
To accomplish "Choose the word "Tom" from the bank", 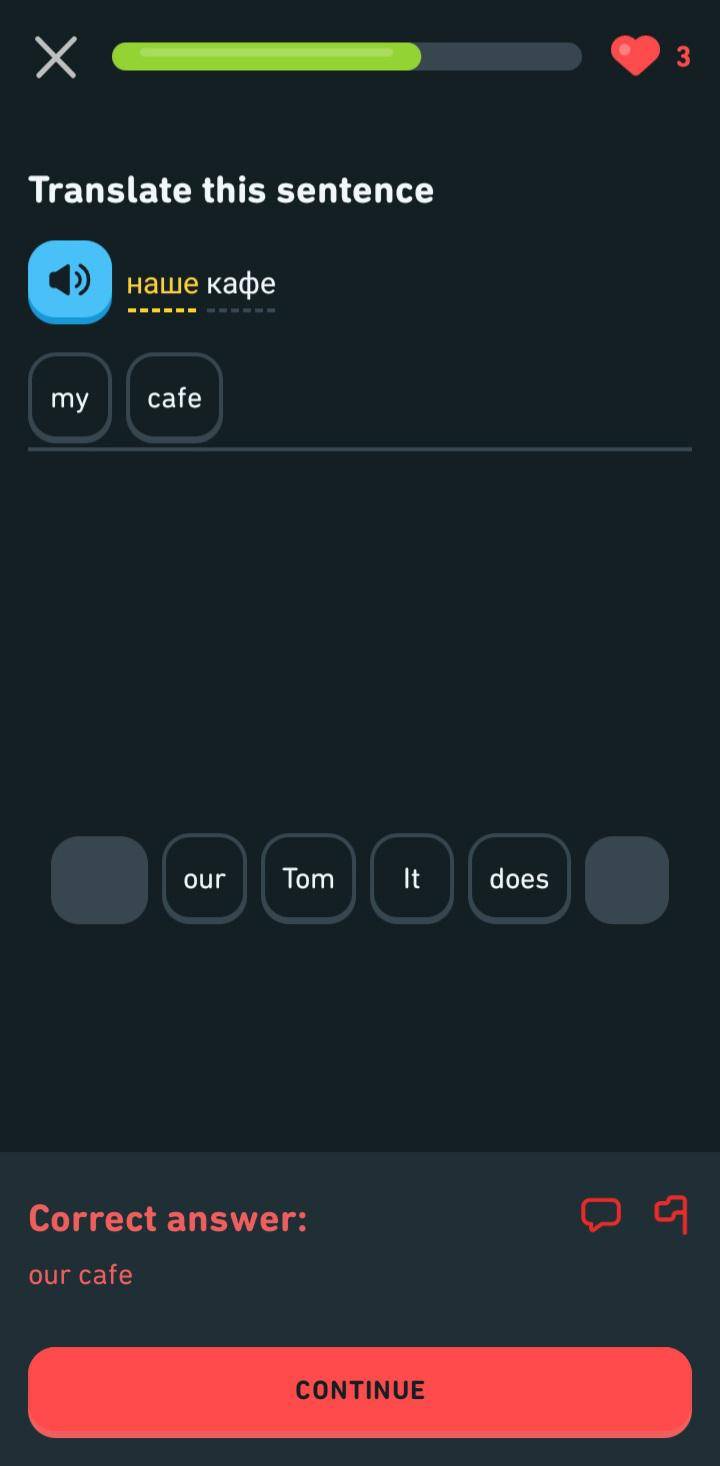I will tap(308, 878).
